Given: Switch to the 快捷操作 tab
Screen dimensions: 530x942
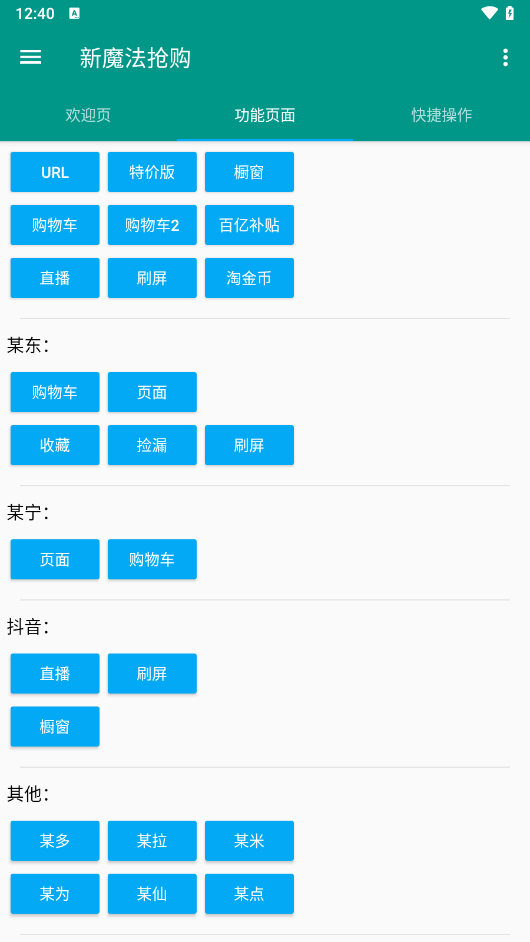Looking at the screenshot, I should (x=442, y=115).
